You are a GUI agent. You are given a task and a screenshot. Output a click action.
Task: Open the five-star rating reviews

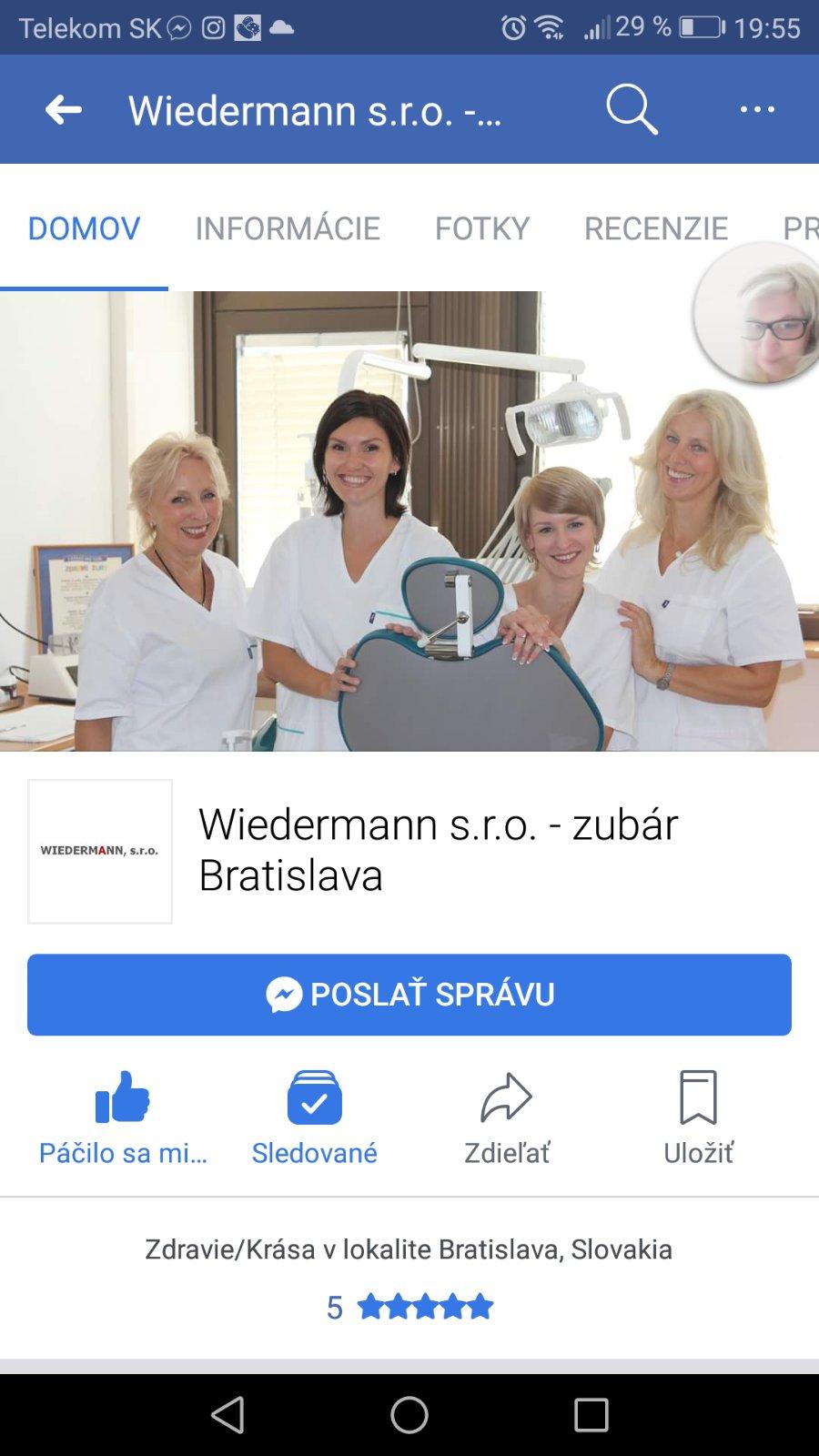(409, 1308)
